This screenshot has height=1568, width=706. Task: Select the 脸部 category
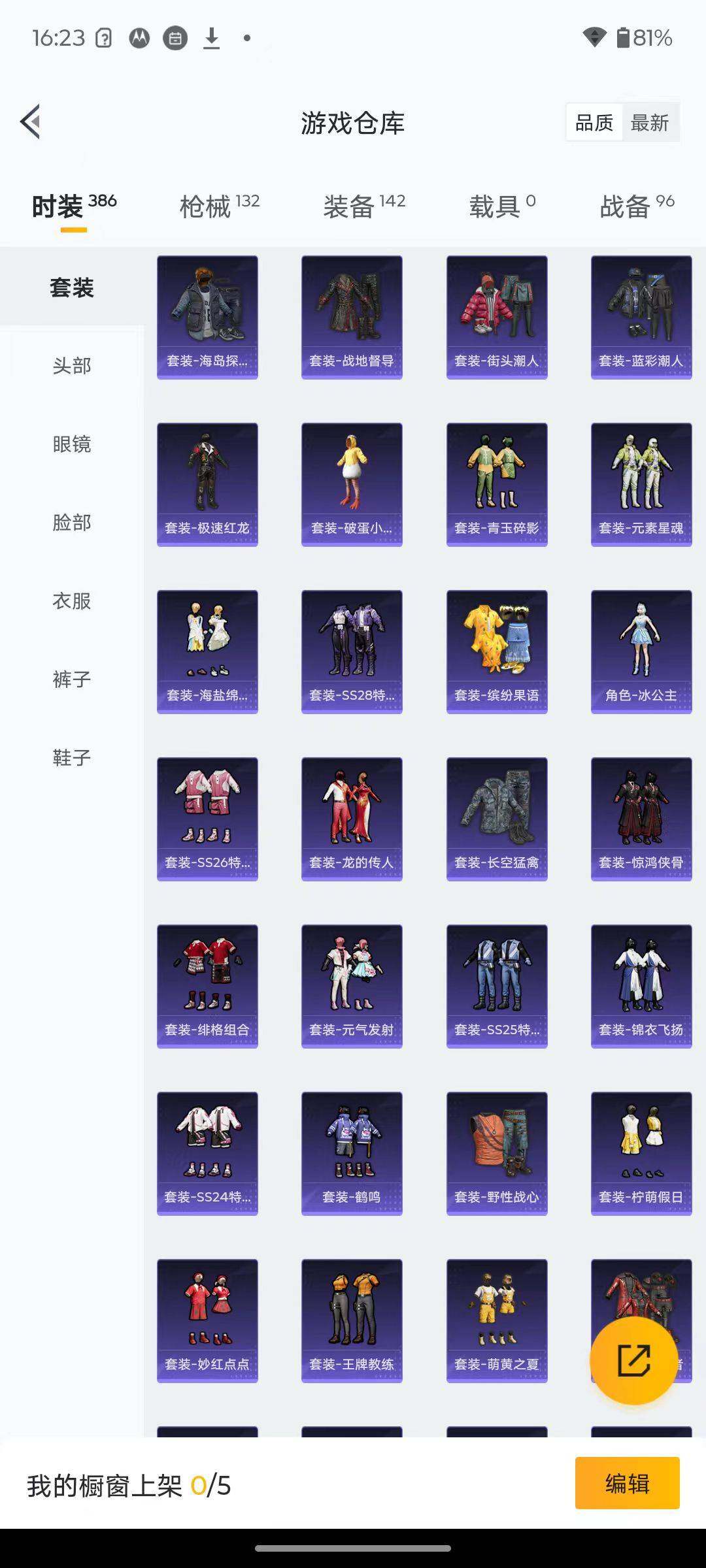pos(72,523)
